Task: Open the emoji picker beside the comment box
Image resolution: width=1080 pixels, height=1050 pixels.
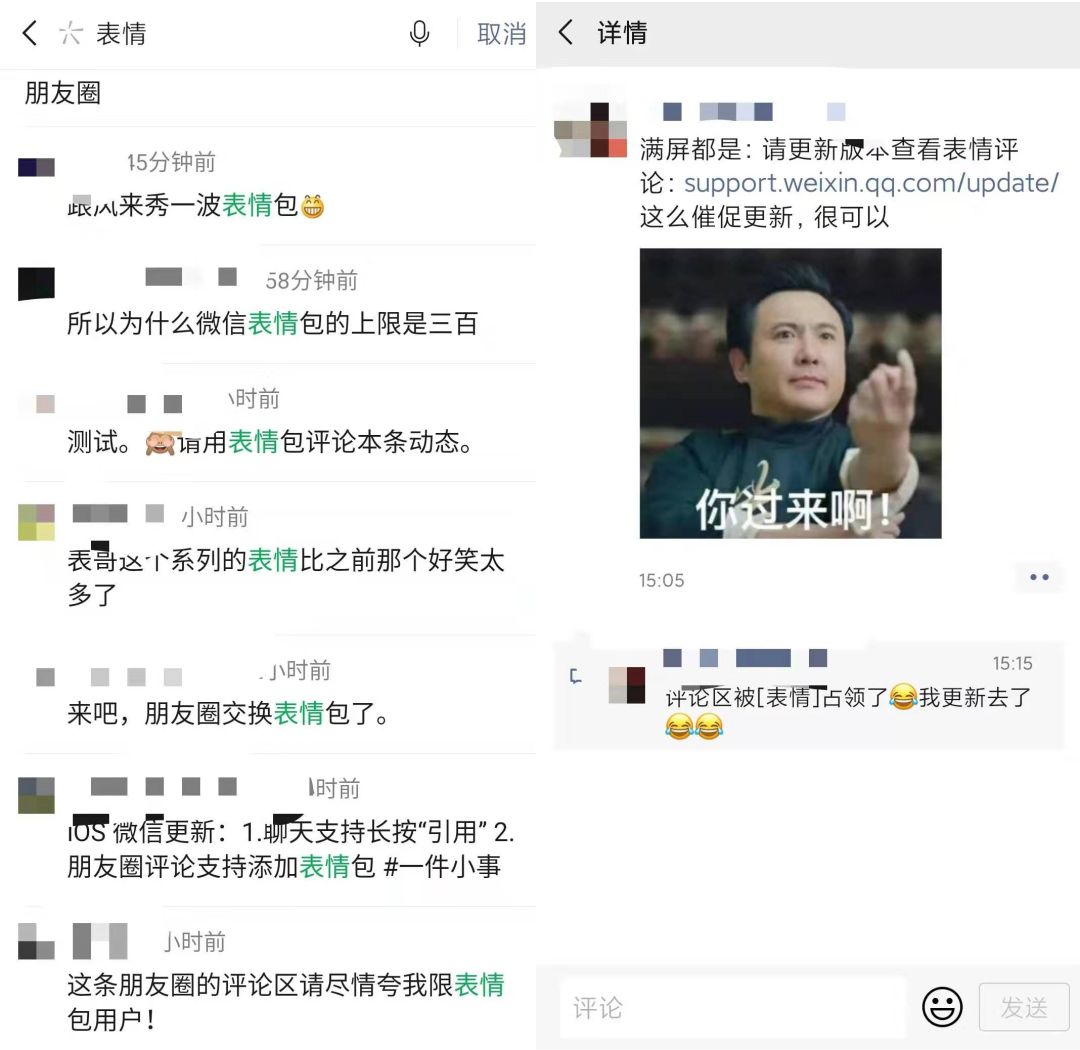Action: pyautogui.click(x=942, y=1007)
